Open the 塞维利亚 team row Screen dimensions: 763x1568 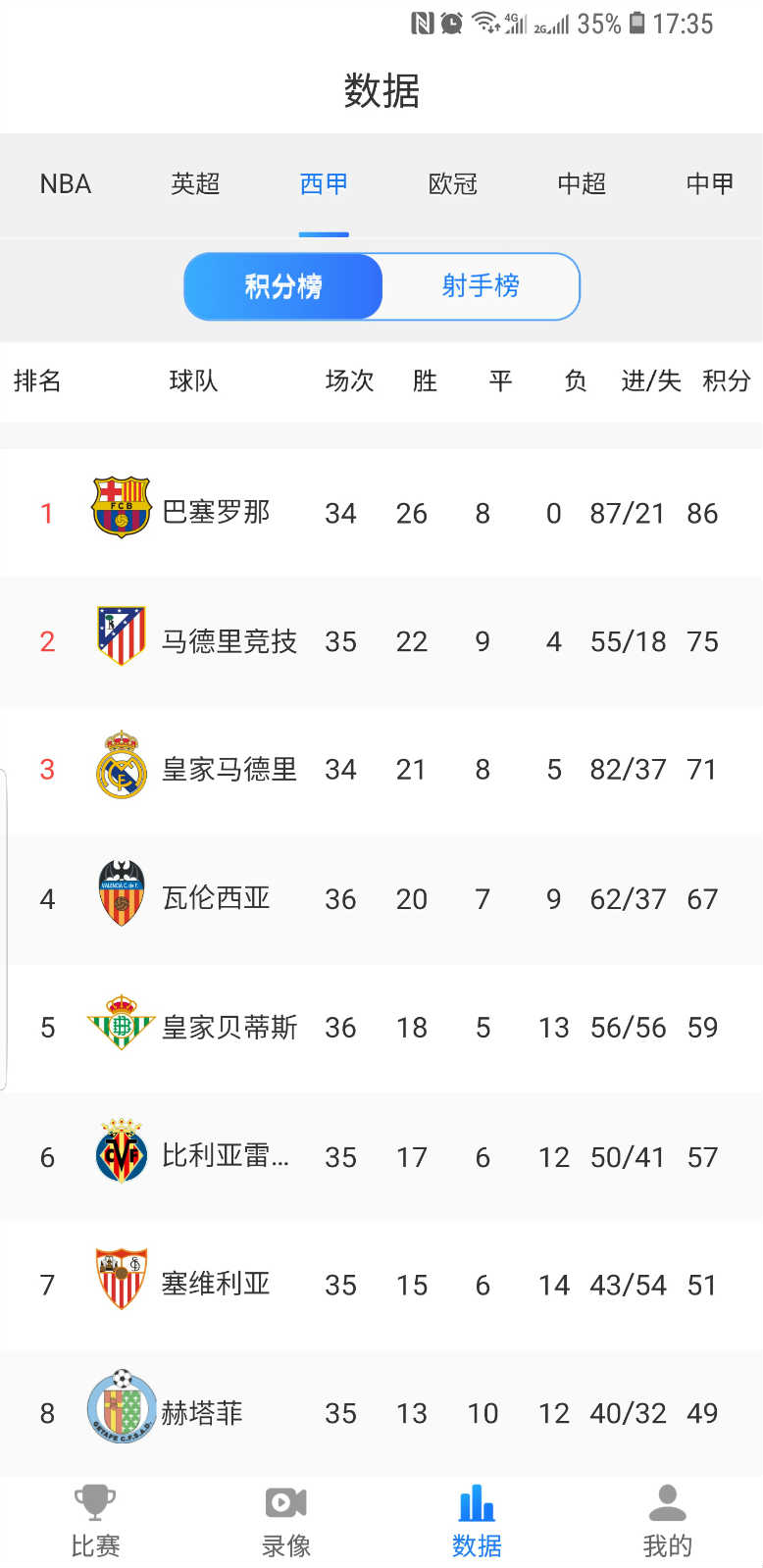[381, 1285]
